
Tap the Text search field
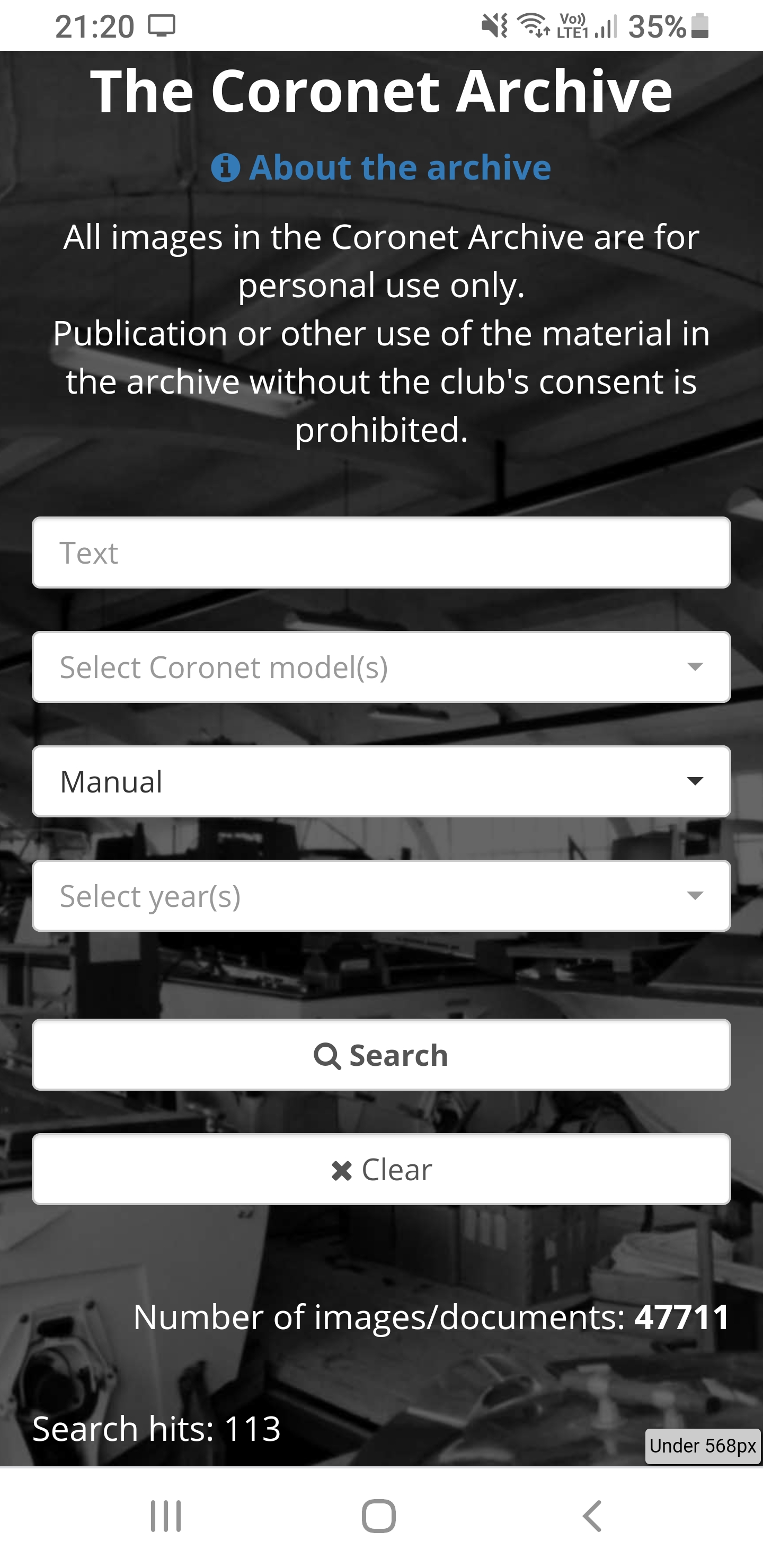[381, 553]
